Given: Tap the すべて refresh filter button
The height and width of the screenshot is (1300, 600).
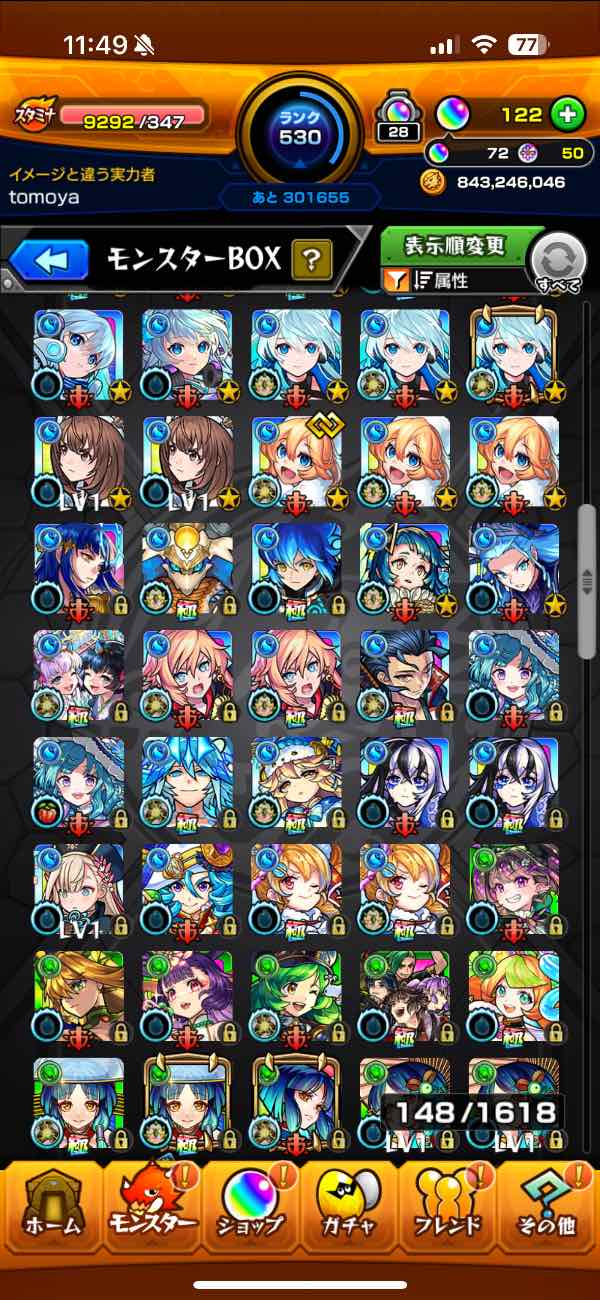Looking at the screenshot, I should [558, 262].
